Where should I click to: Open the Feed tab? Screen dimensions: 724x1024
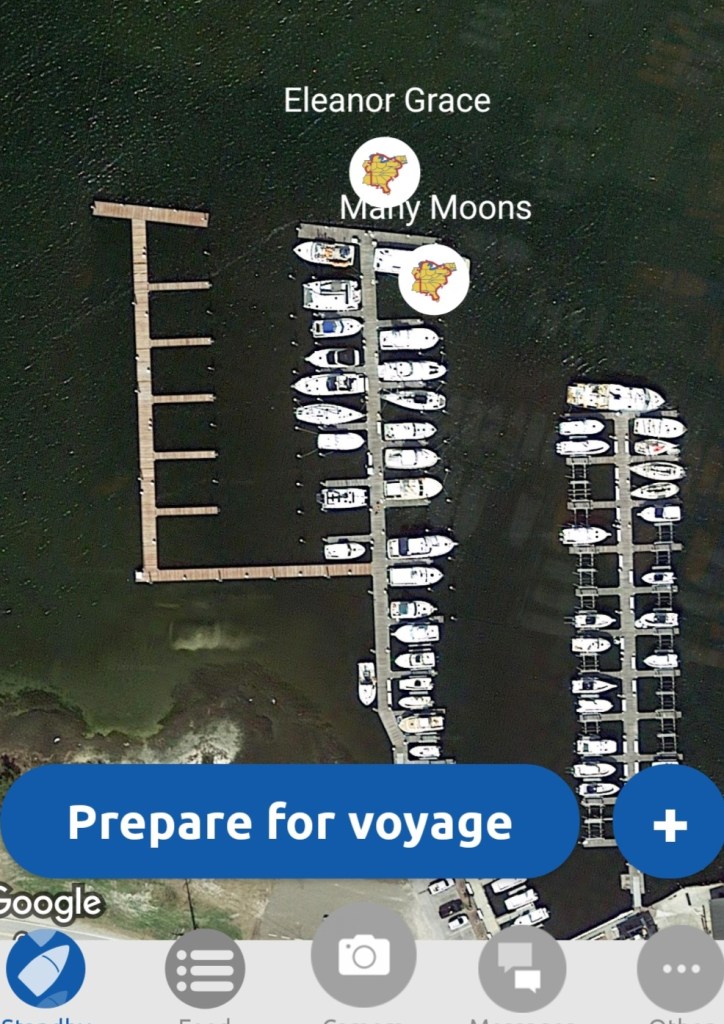click(x=205, y=968)
